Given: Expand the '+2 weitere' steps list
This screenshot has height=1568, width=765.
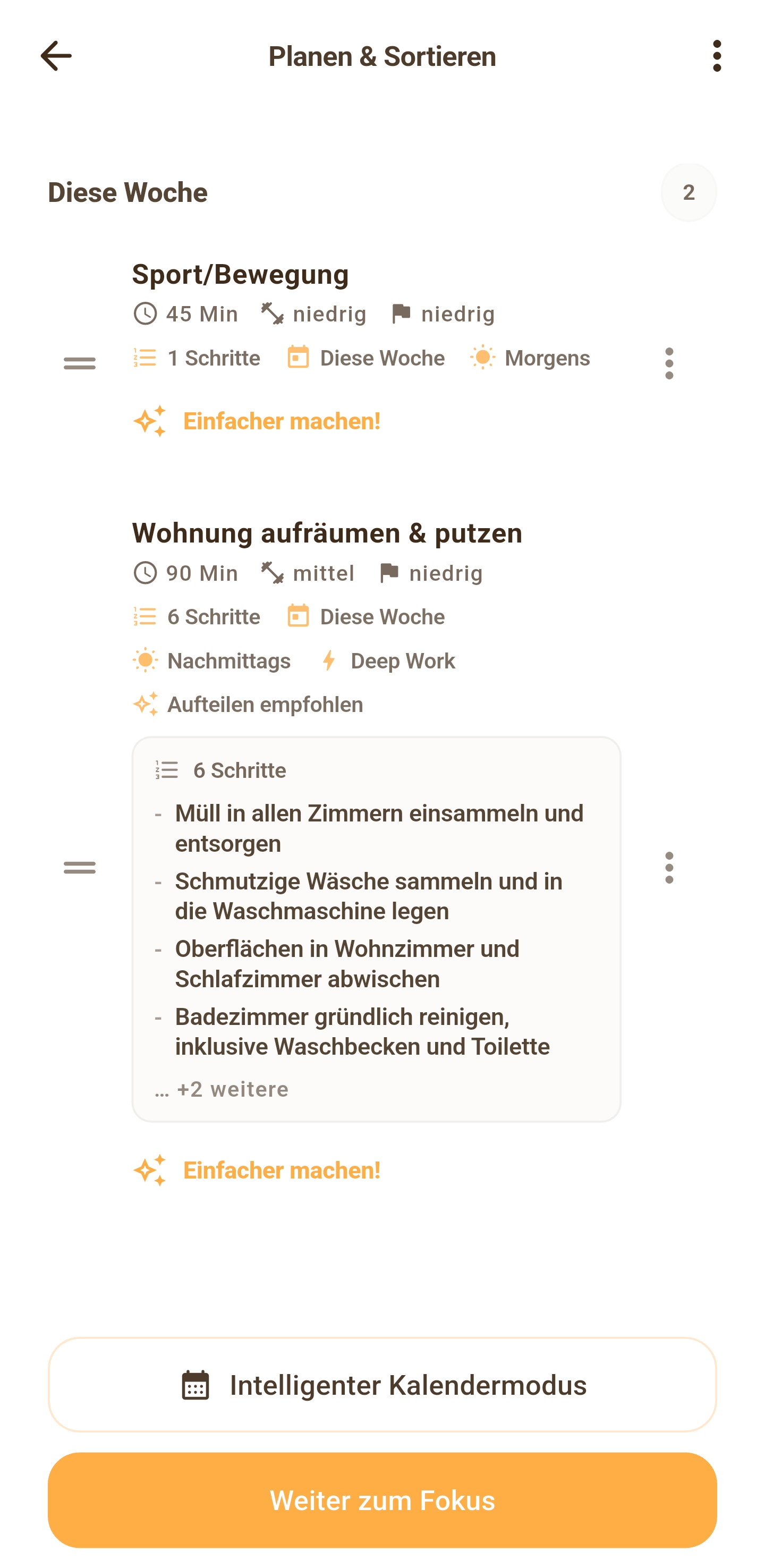Looking at the screenshot, I should tap(232, 1089).
